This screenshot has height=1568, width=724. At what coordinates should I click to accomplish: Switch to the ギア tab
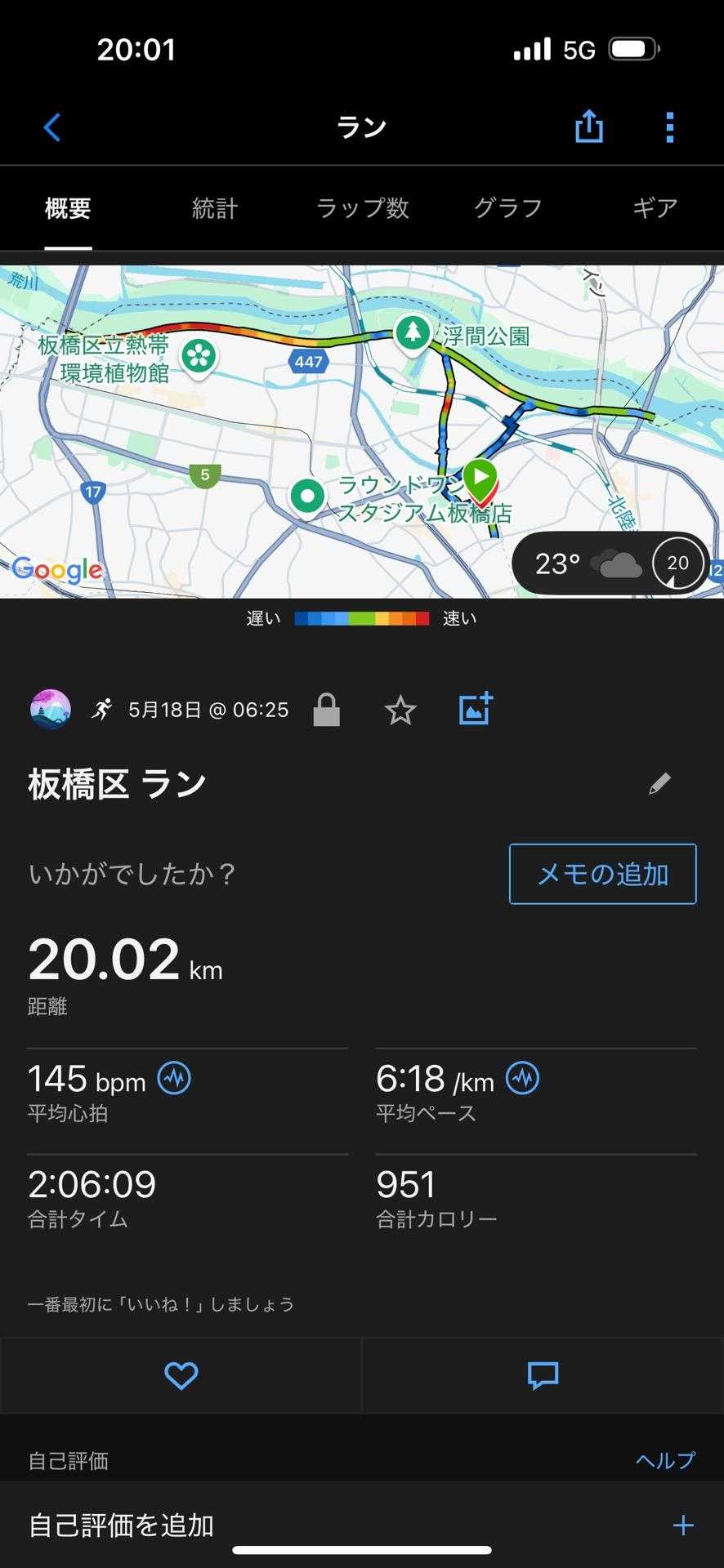[x=655, y=208]
